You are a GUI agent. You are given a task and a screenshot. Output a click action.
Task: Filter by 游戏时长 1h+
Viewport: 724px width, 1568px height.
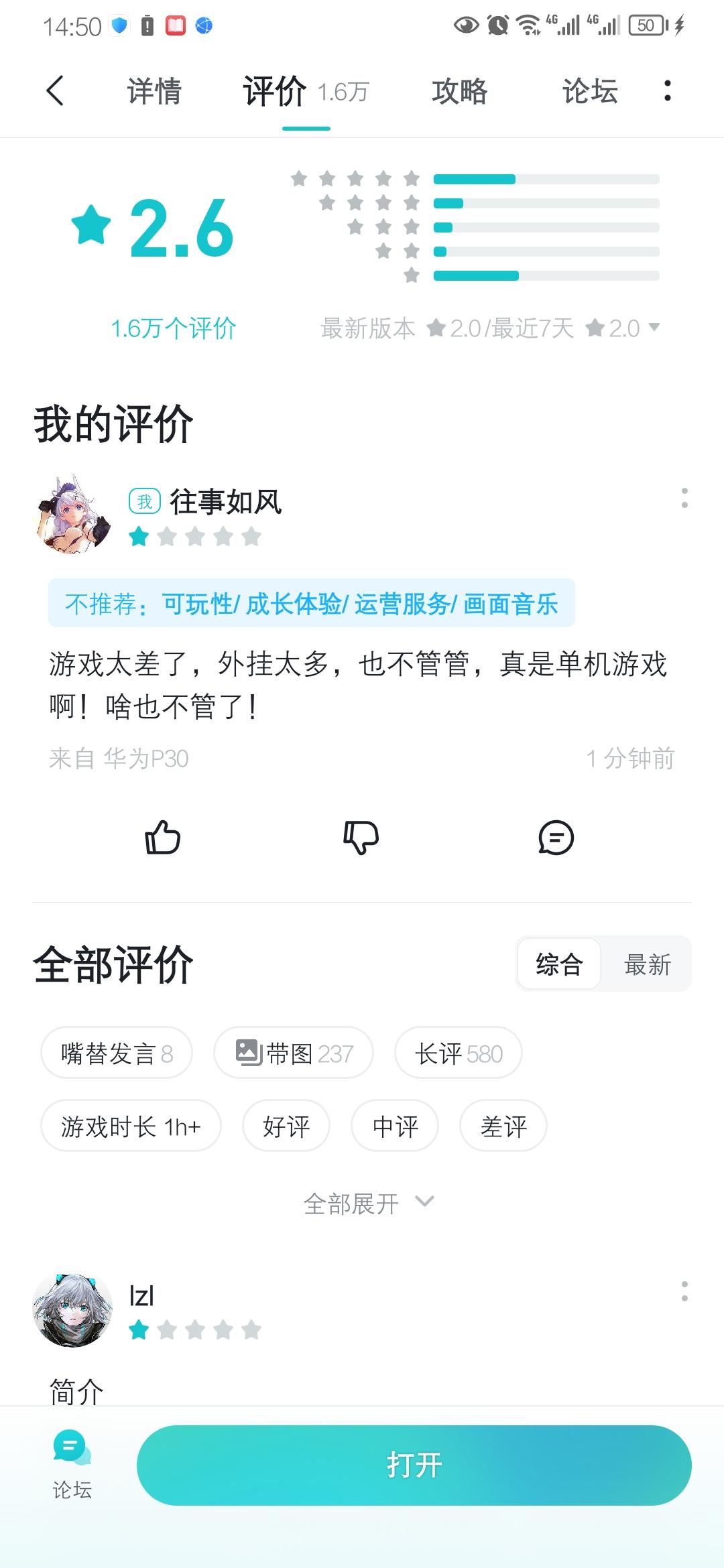coord(131,1126)
